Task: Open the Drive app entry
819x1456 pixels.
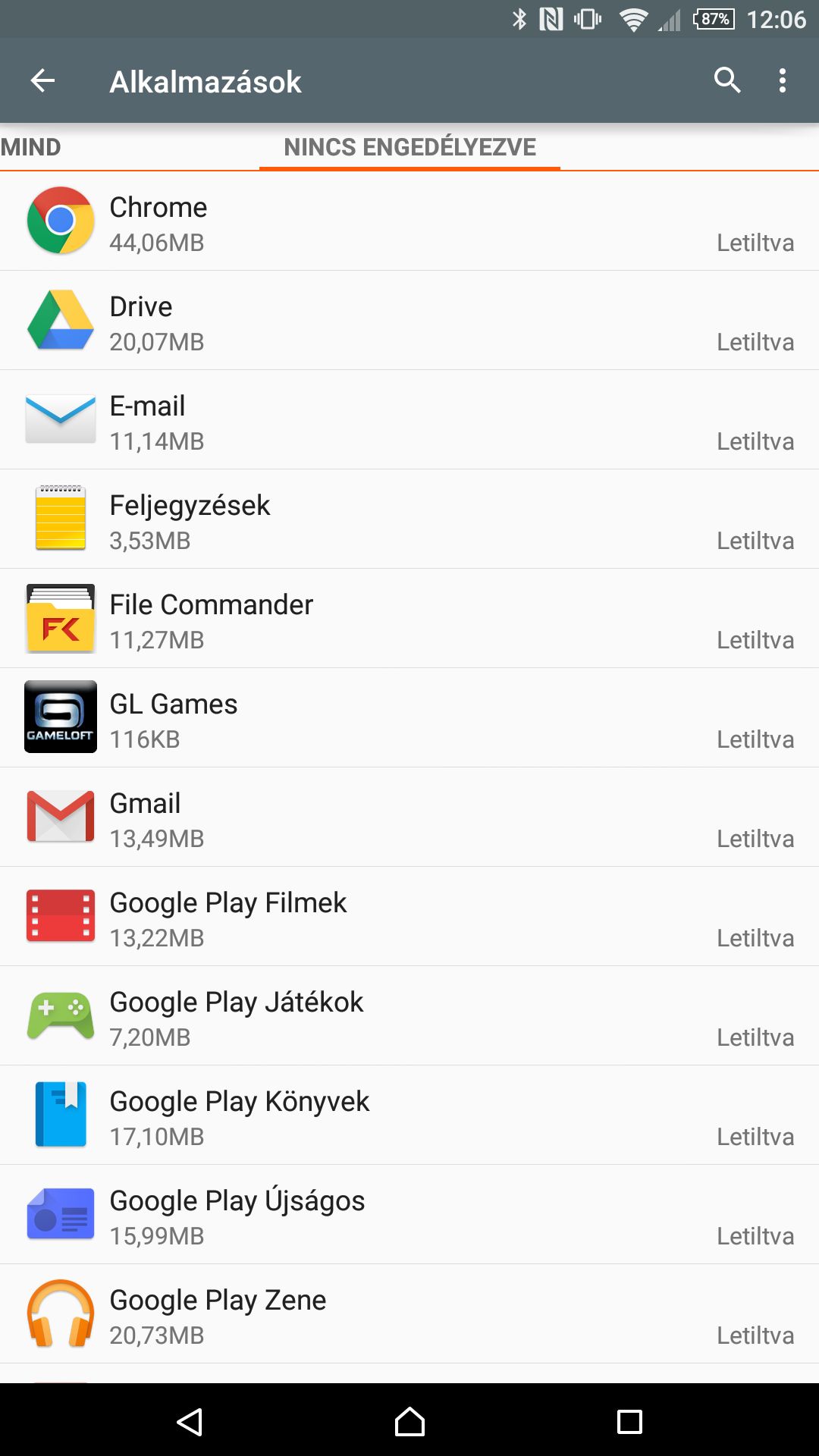Action: (409, 320)
